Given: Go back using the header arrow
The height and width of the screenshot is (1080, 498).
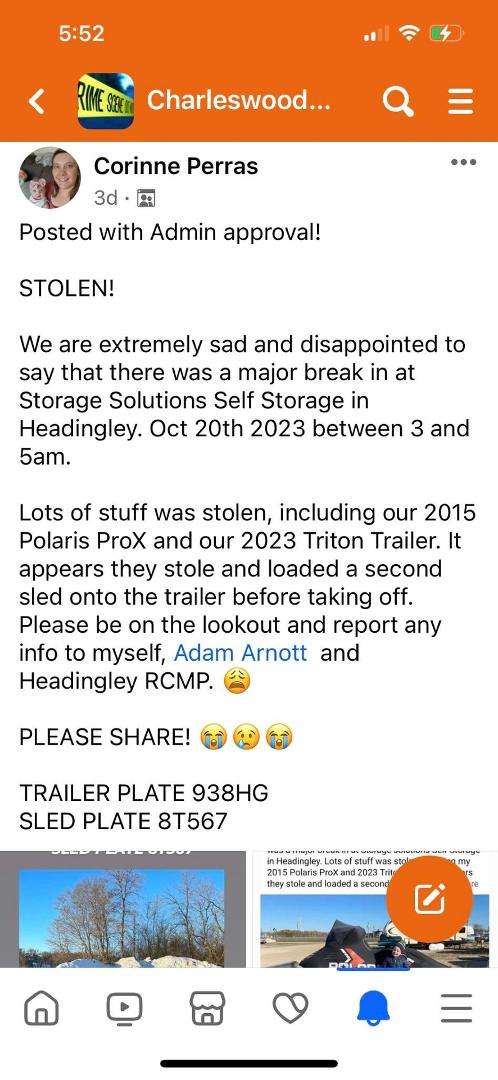Looking at the screenshot, I should point(37,101).
